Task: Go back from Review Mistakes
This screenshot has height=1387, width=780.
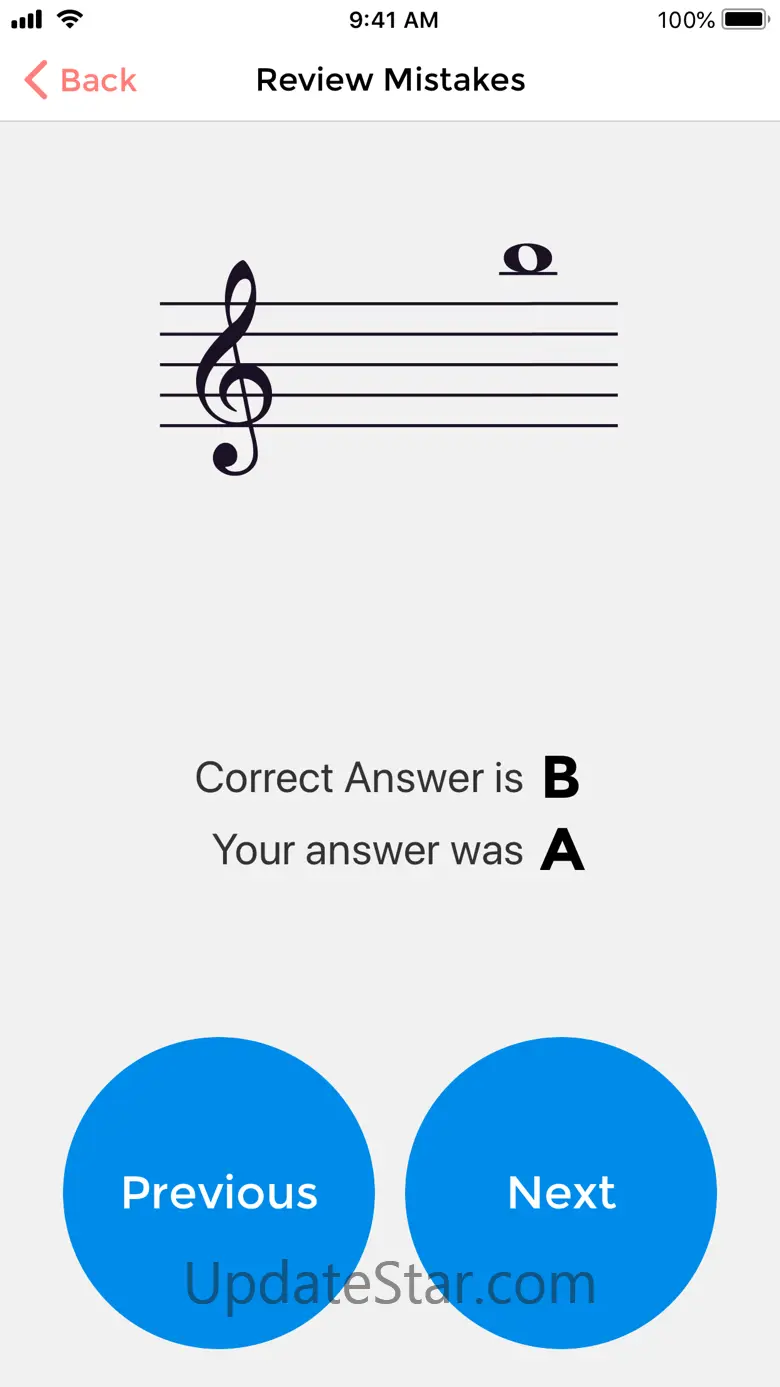Action: [80, 80]
